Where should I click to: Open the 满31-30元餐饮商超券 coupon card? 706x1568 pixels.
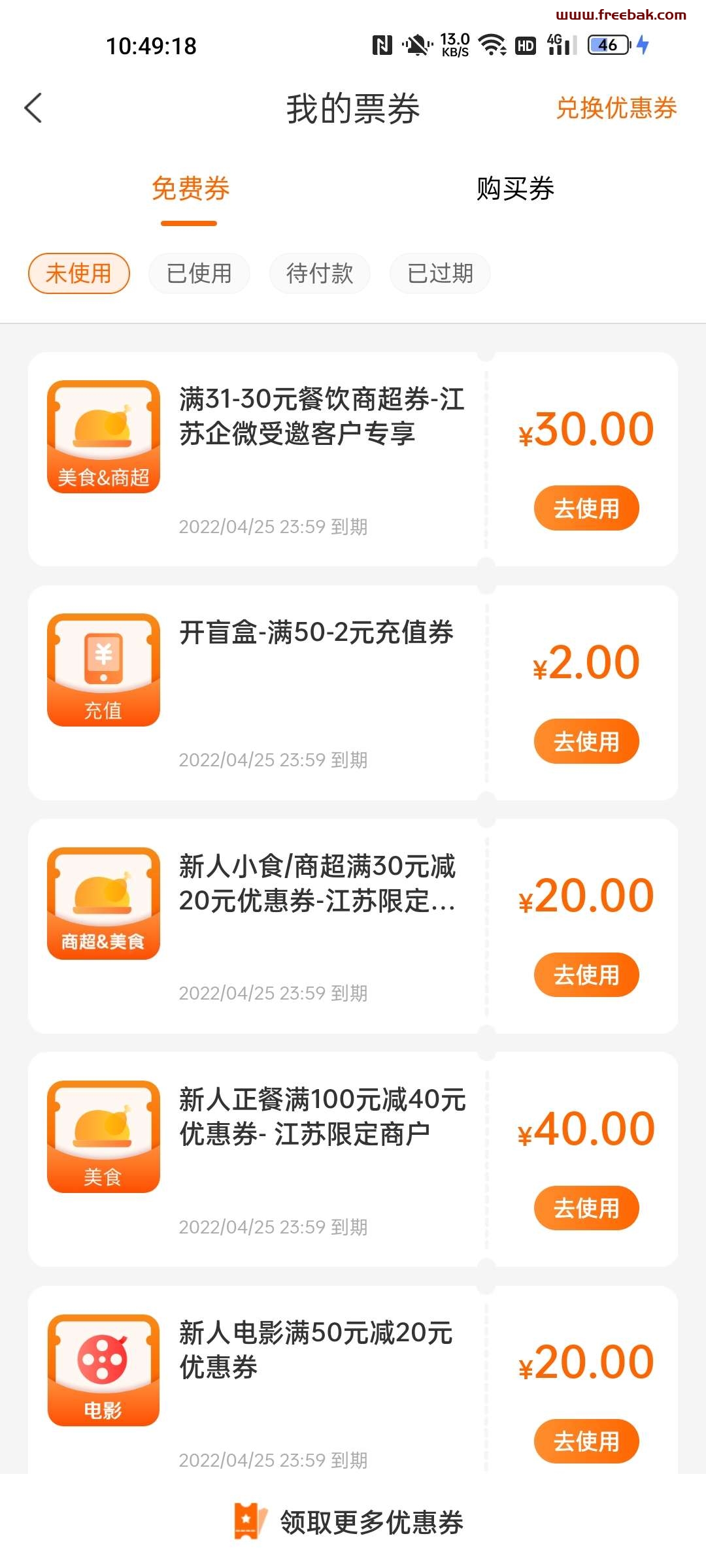click(353, 459)
